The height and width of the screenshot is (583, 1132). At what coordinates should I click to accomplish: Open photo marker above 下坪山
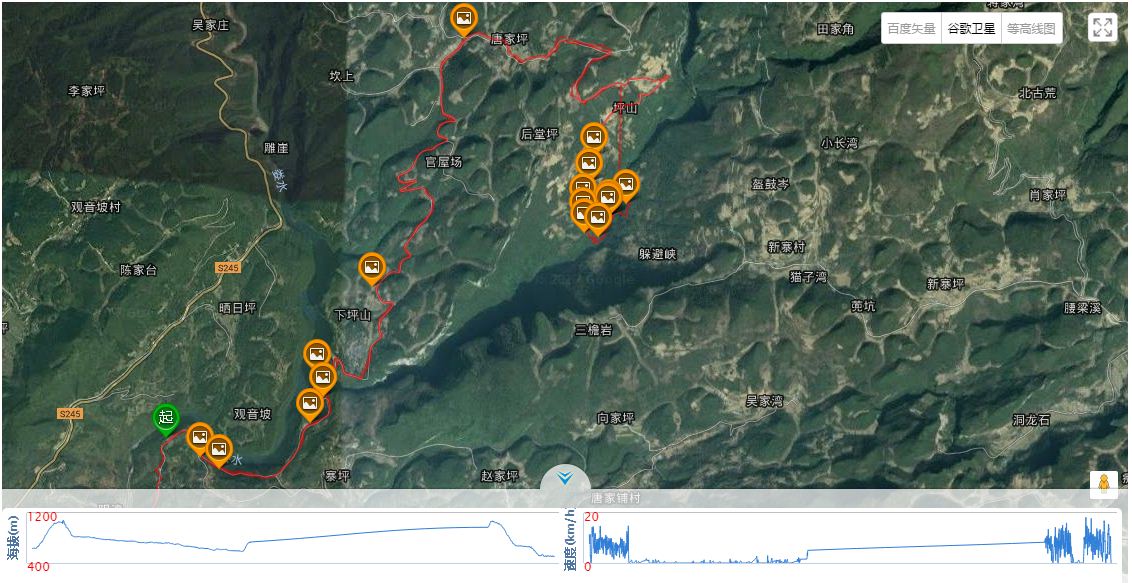(372, 267)
